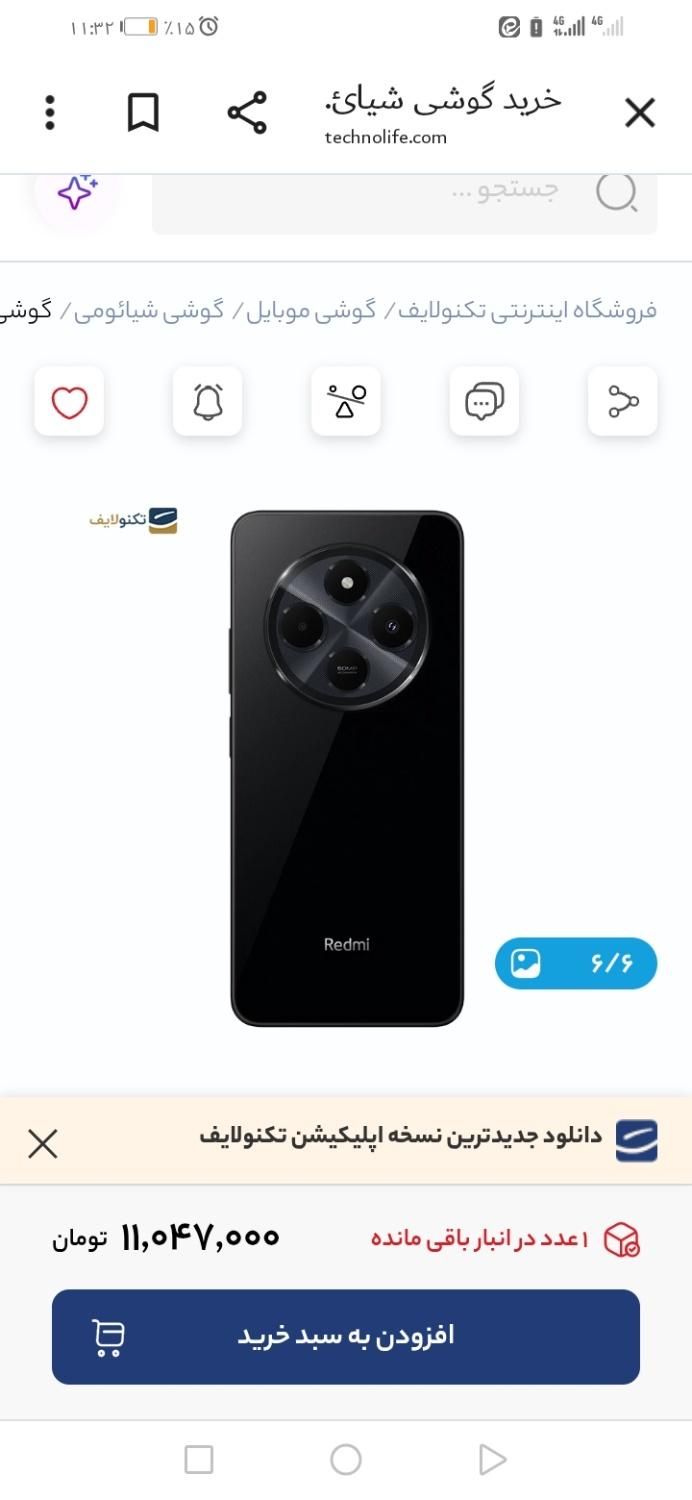Image resolution: width=692 pixels, height=1500 pixels.
Task: Open the دانلود اپلیکیشن تکنولایف banner
Action: tap(400, 1137)
